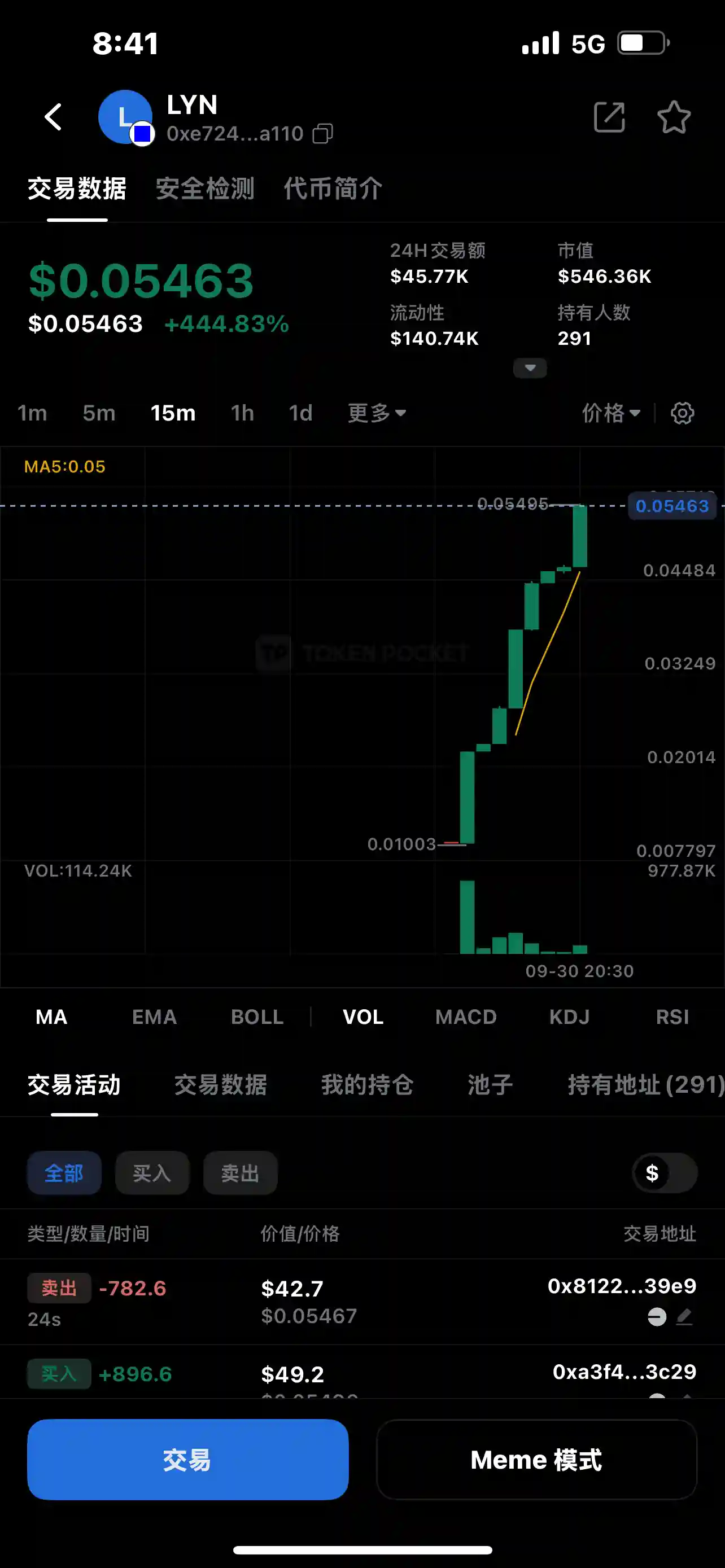
Task: Open the 更多 interval dropdown
Action: 376,413
